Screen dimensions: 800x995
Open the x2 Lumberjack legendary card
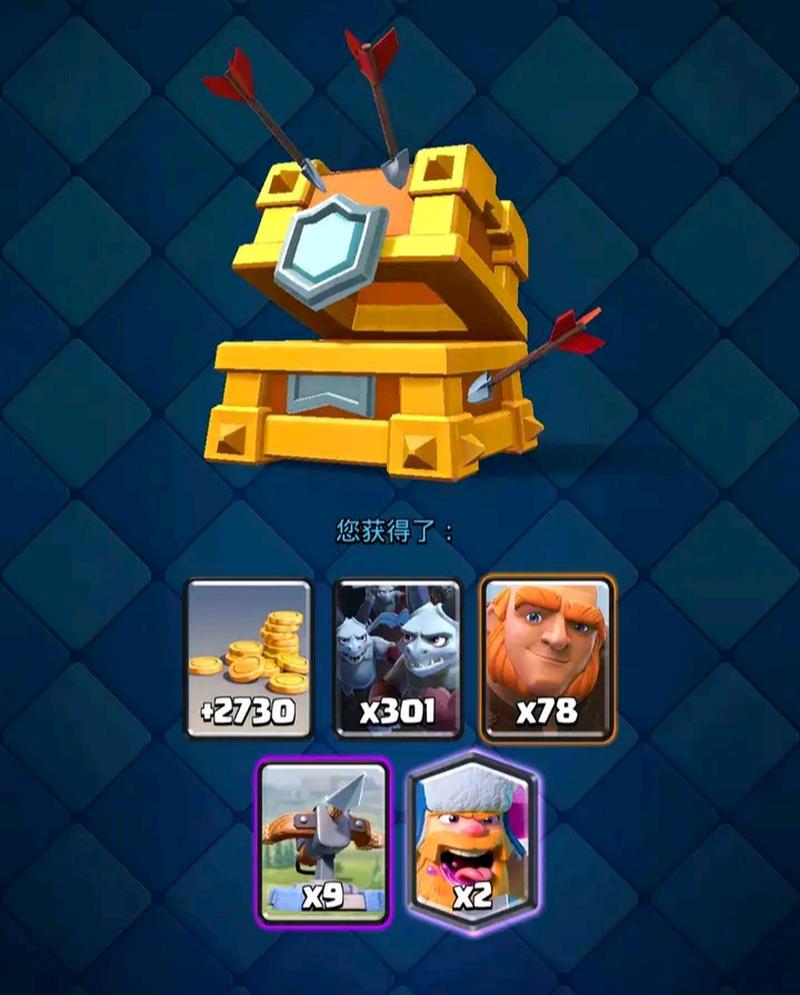(x=471, y=840)
